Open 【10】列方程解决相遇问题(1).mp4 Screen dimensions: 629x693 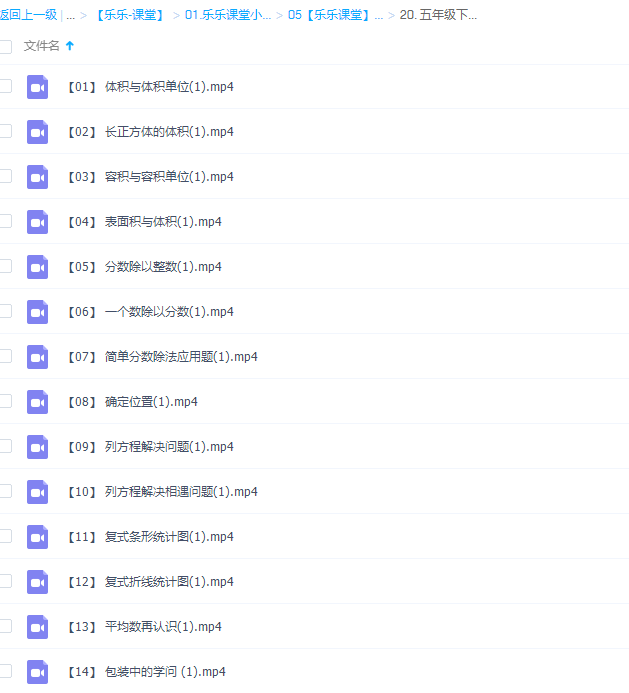click(180, 492)
